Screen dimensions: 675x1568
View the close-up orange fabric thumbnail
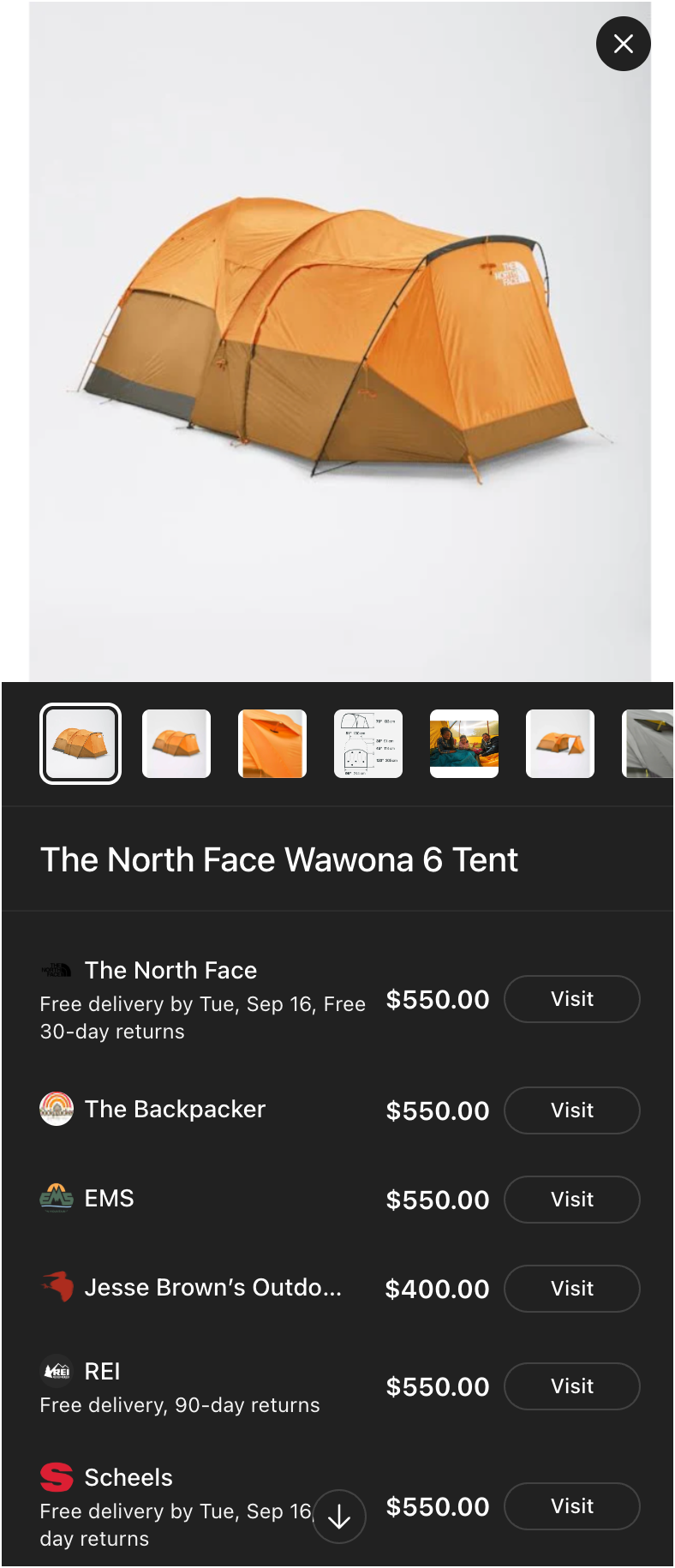(272, 744)
